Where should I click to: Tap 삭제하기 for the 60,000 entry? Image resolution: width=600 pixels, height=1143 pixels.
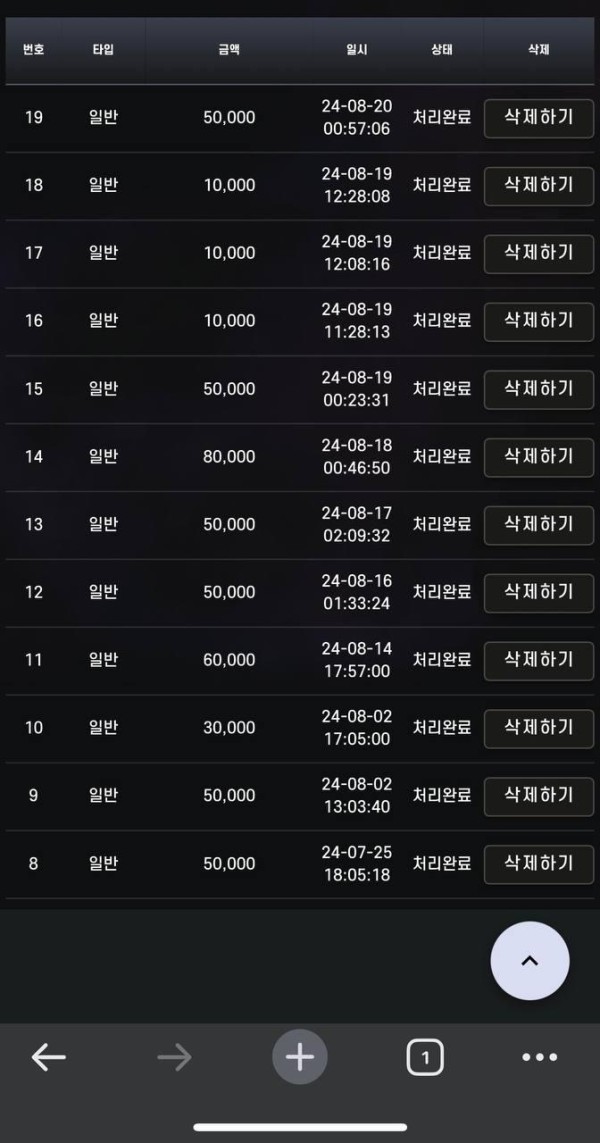539,660
